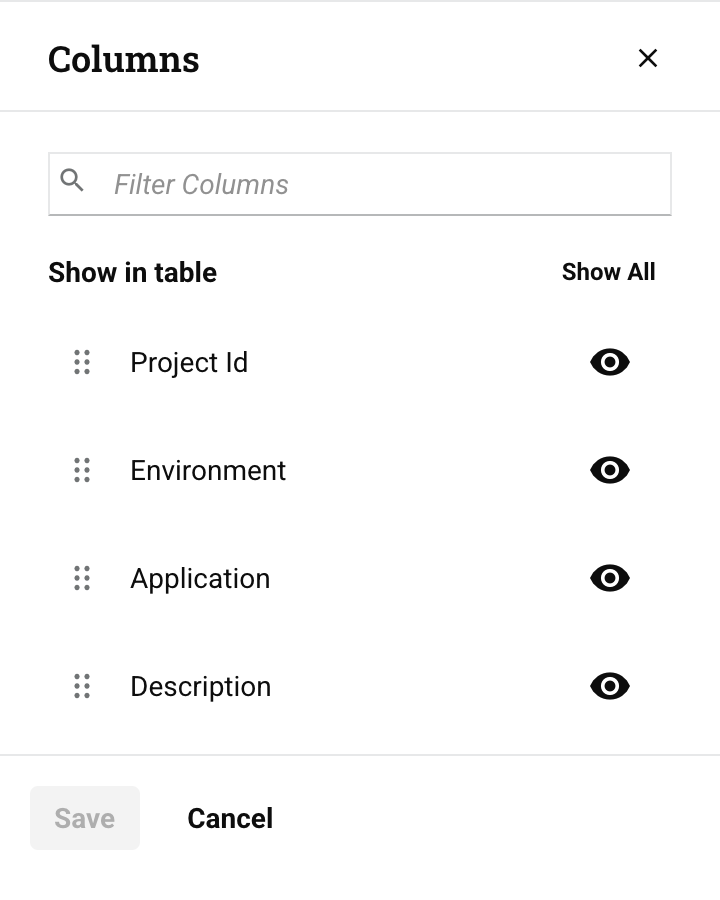
Task: Hide the Project Id column
Action: click(x=609, y=362)
